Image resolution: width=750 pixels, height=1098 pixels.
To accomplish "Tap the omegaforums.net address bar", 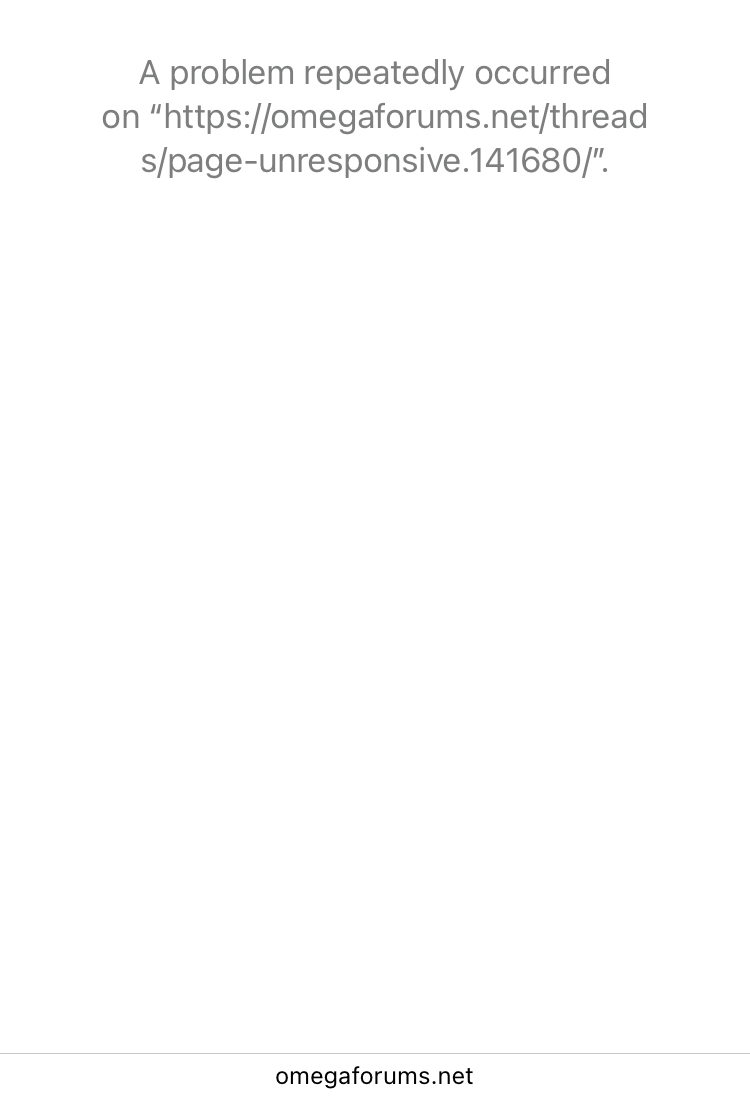I will point(374,1076).
